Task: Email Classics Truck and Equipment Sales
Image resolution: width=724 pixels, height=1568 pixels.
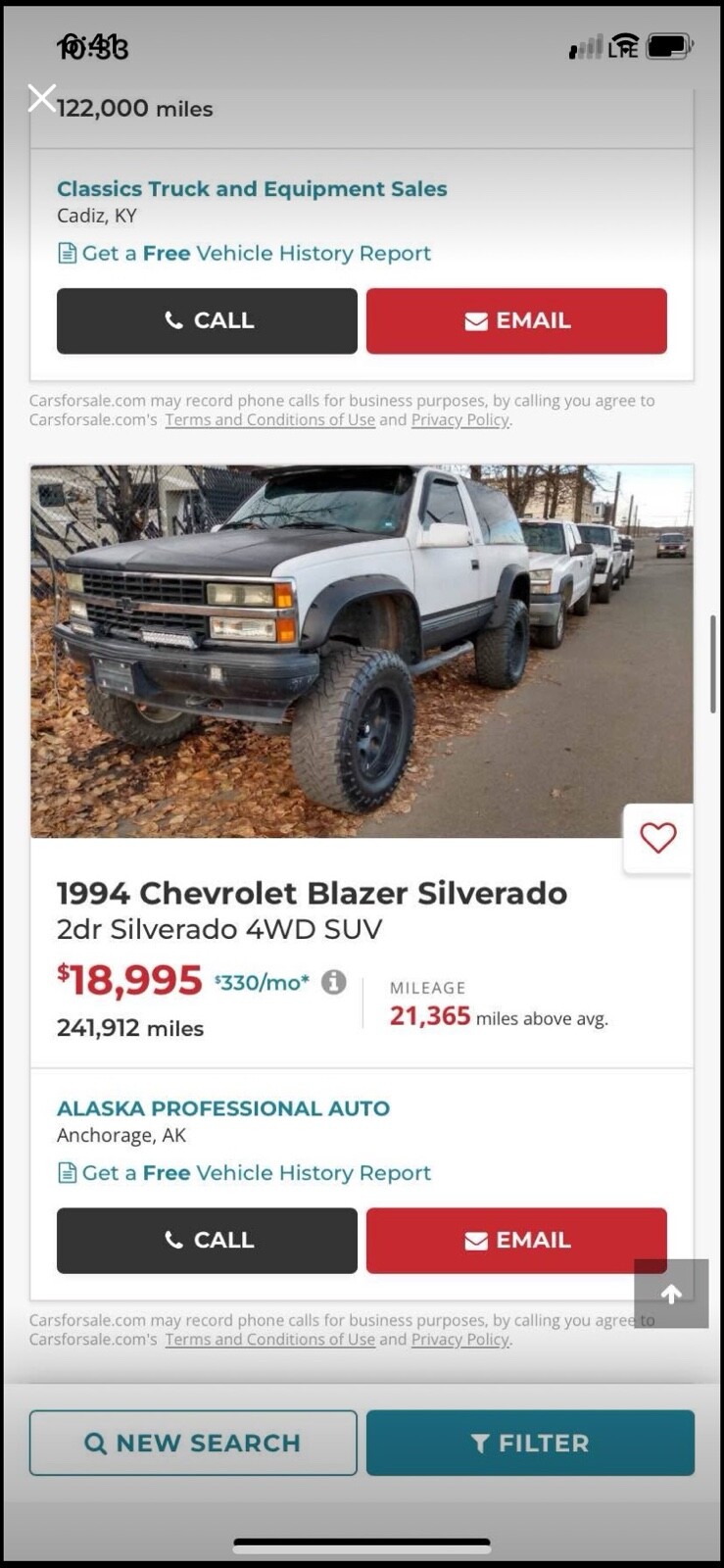Action: click(x=516, y=321)
